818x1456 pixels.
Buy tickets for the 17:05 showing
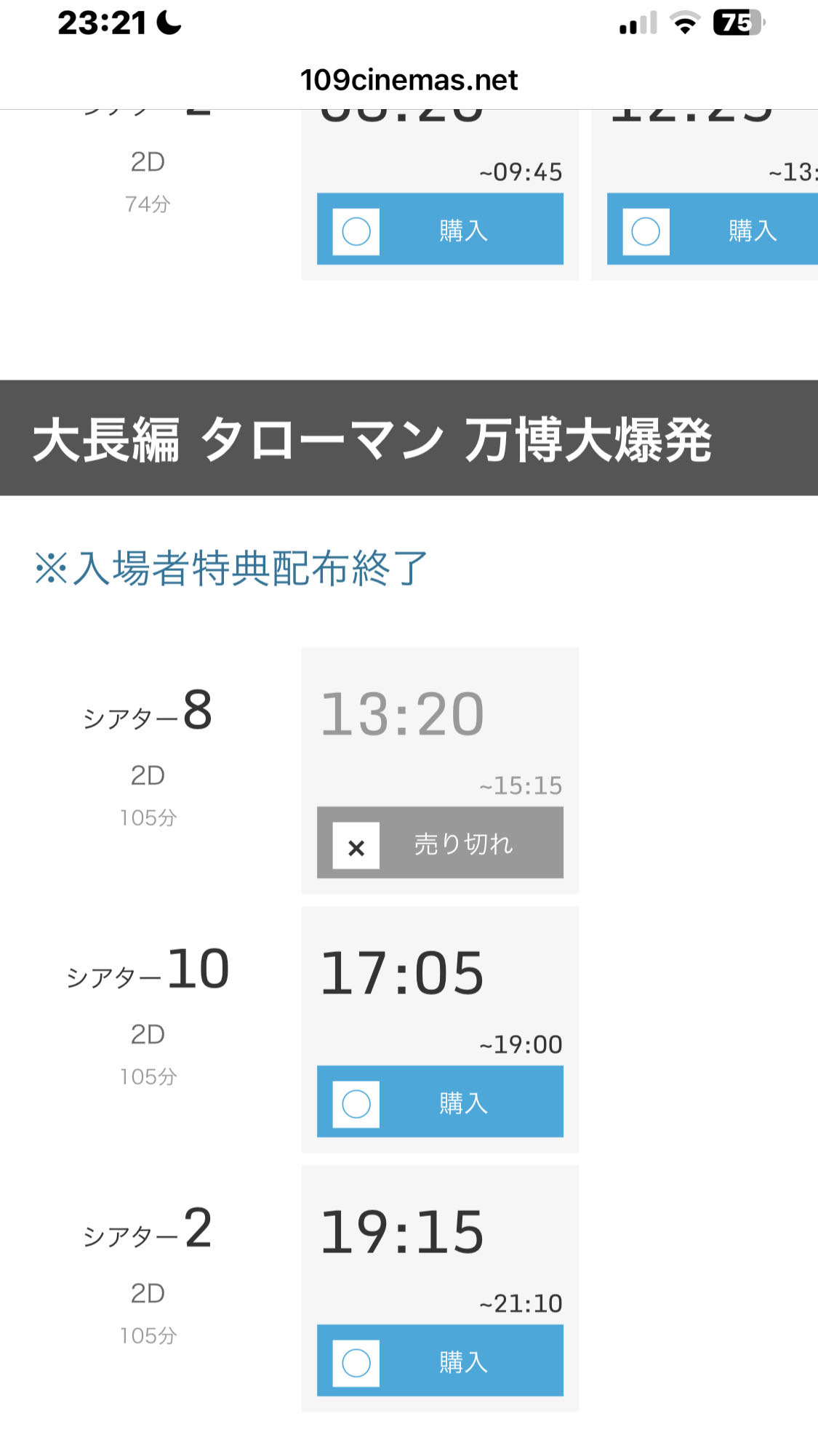coord(440,1101)
